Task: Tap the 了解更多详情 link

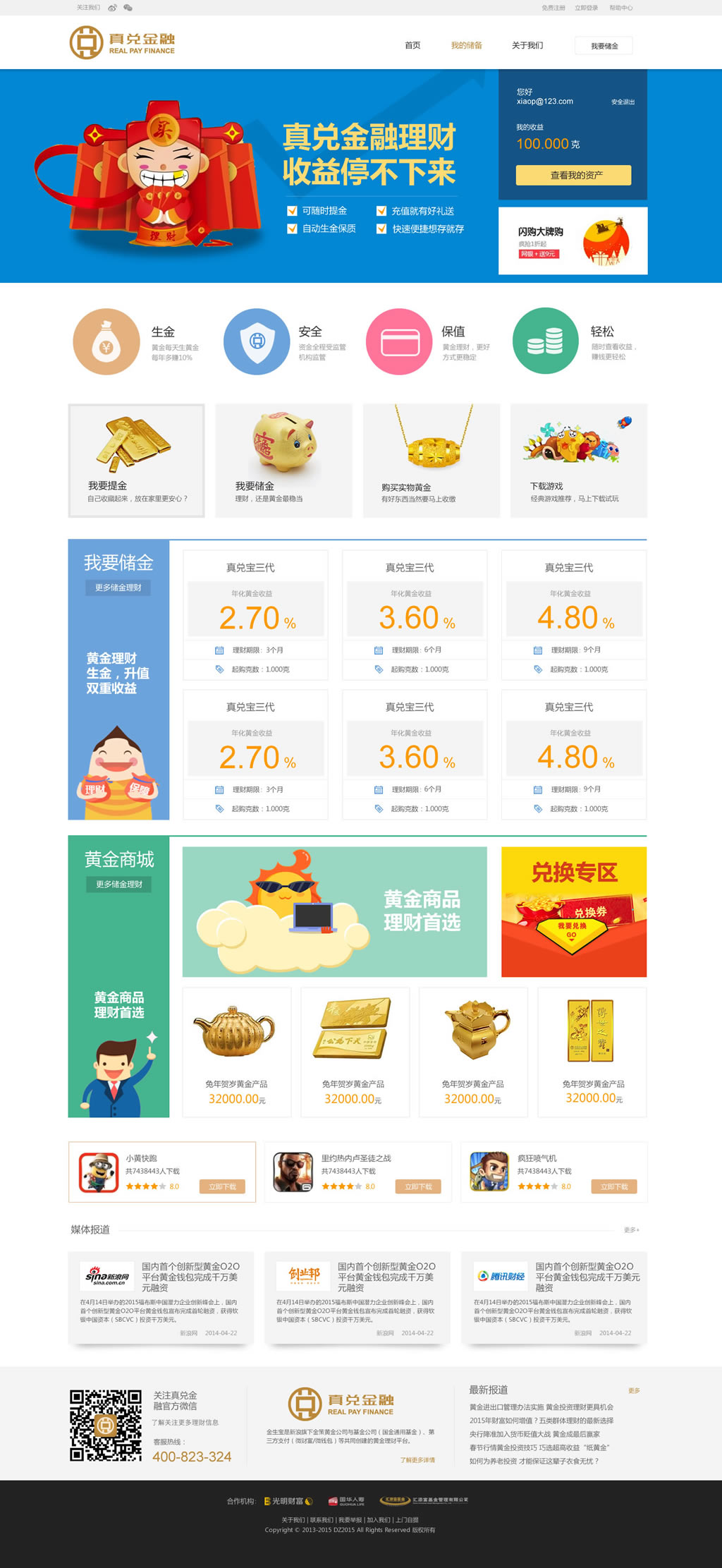Action: tap(417, 1460)
